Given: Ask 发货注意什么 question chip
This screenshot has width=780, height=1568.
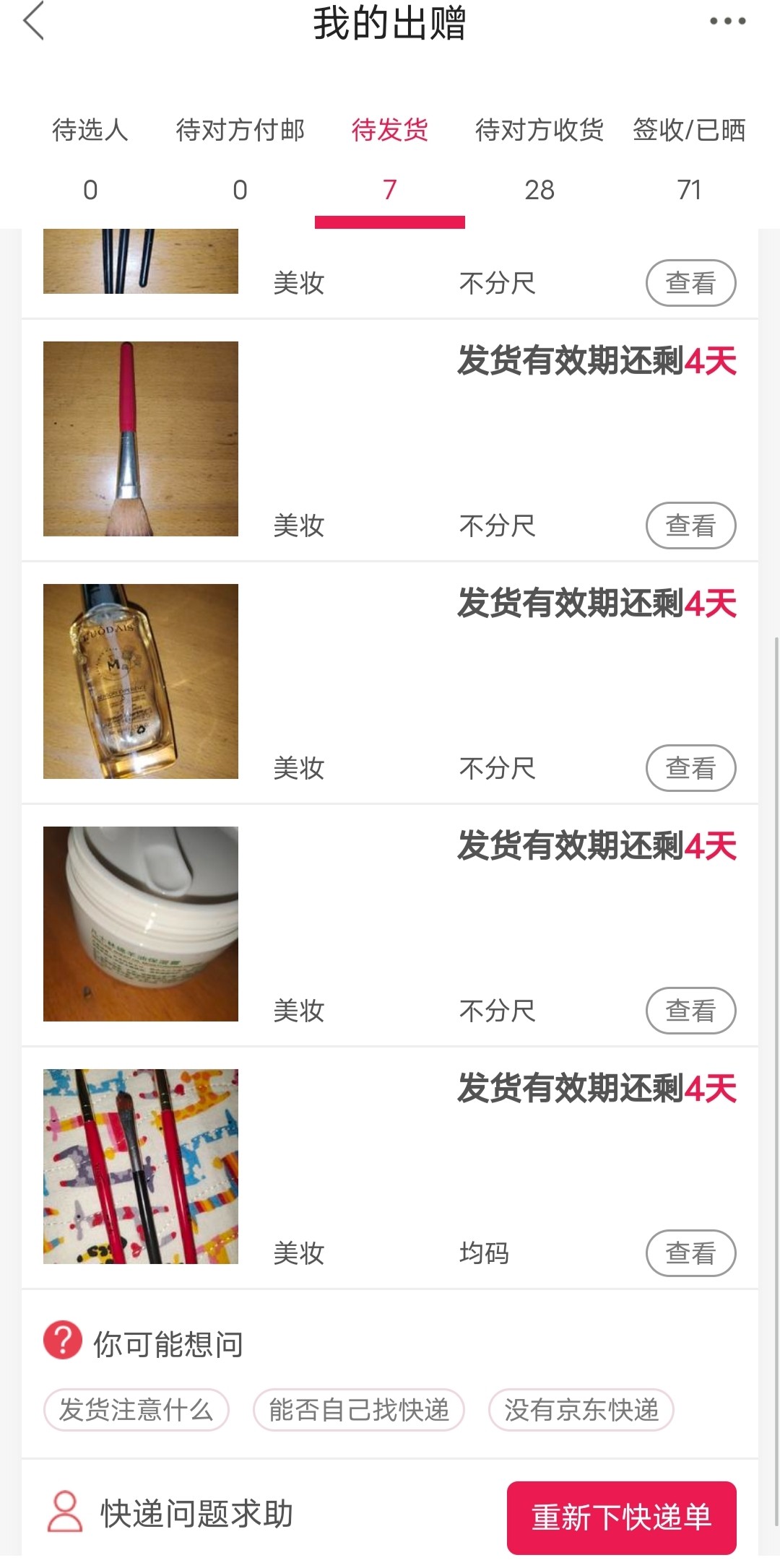Looking at the screenshot, I should pos(136,1410).
